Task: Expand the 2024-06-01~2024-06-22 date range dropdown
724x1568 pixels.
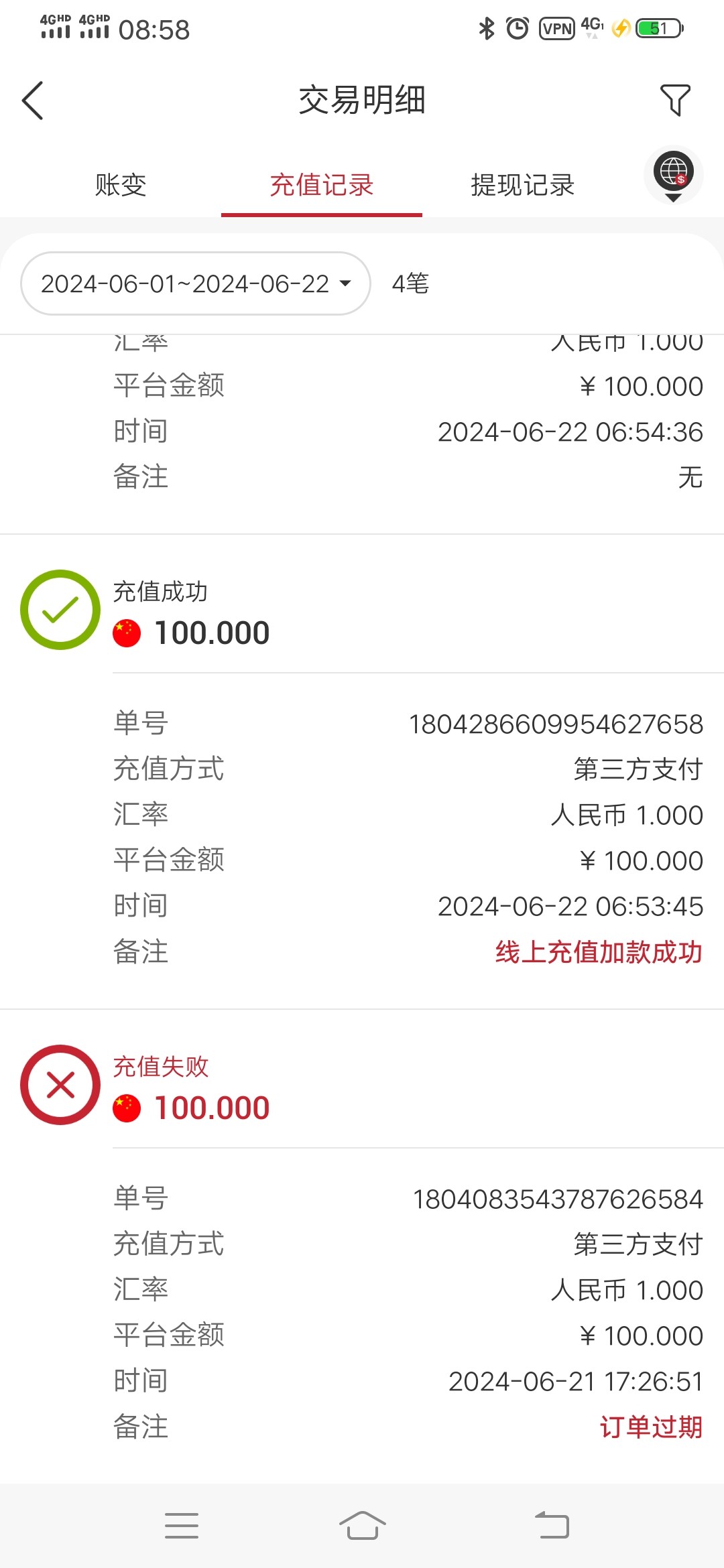Action: (x=196, y=283)
